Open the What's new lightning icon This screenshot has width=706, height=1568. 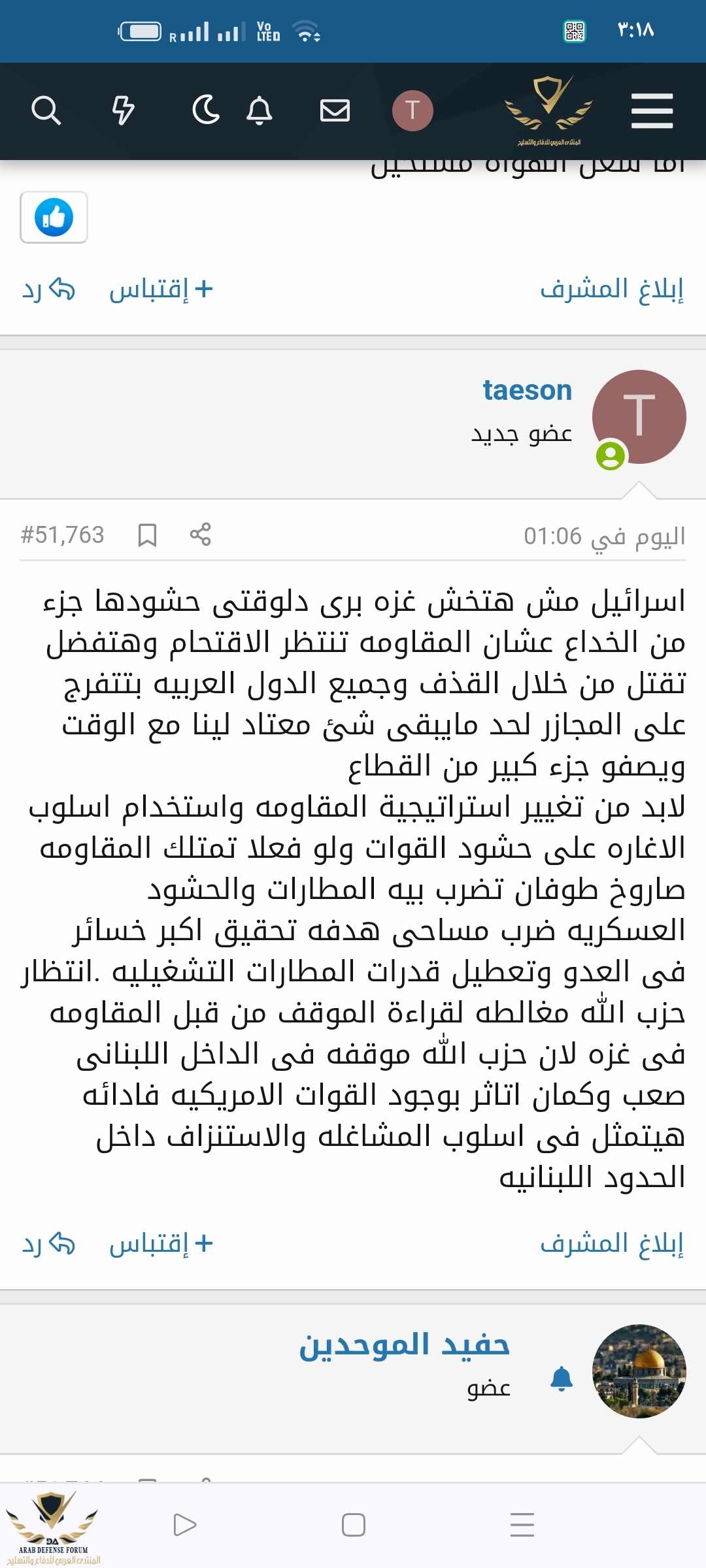(123, 110)
